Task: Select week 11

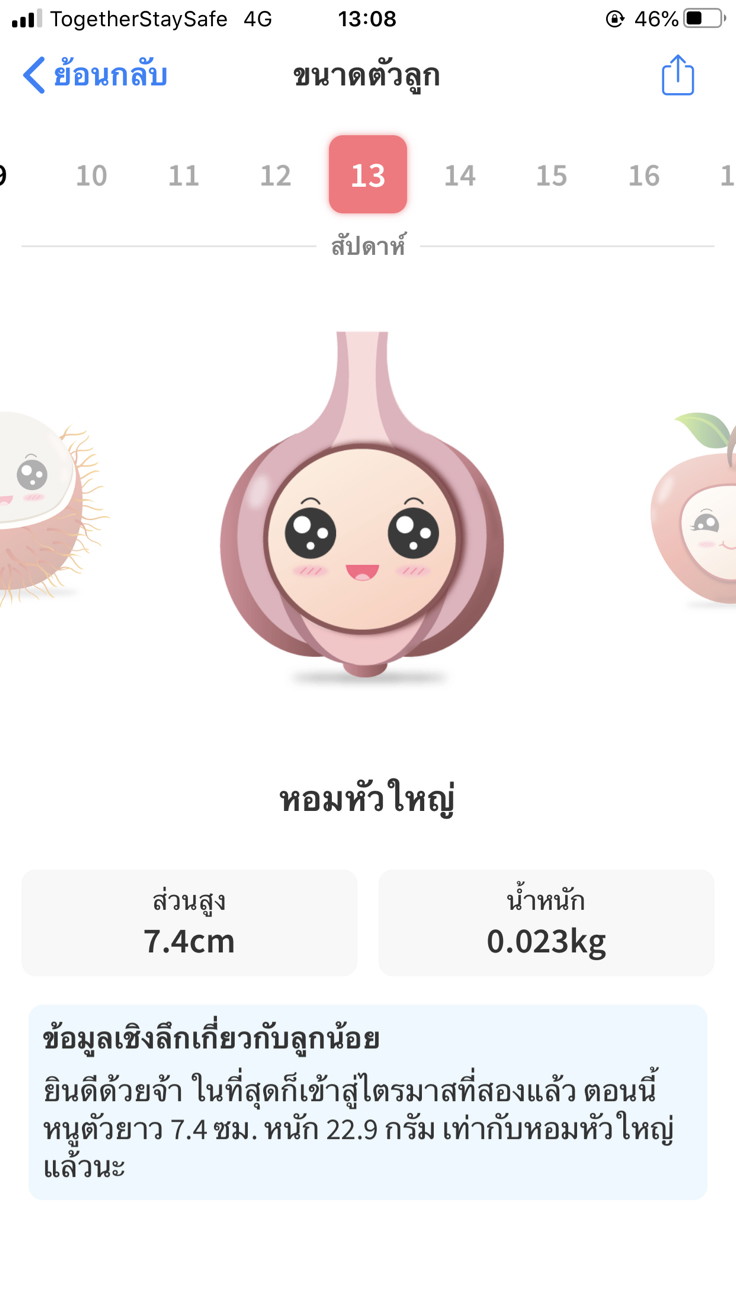Action: tap(183, 176)
